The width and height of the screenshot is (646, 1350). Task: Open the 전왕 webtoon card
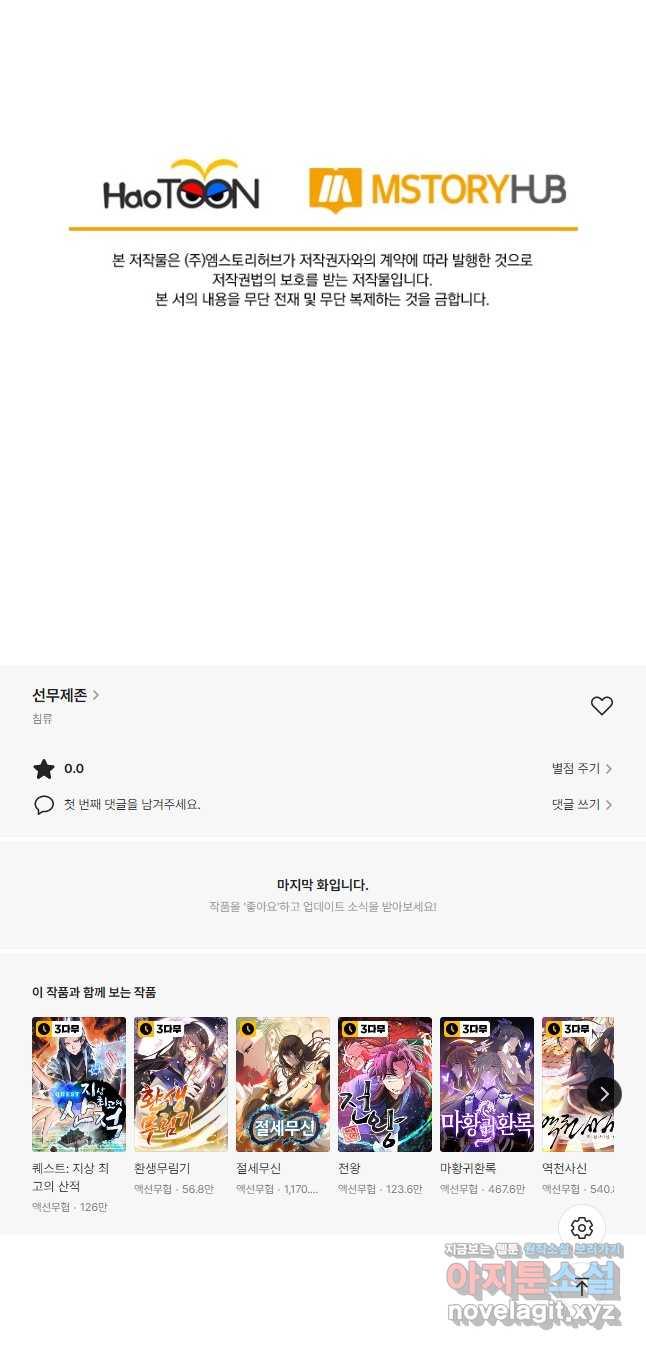[385, 1085]
